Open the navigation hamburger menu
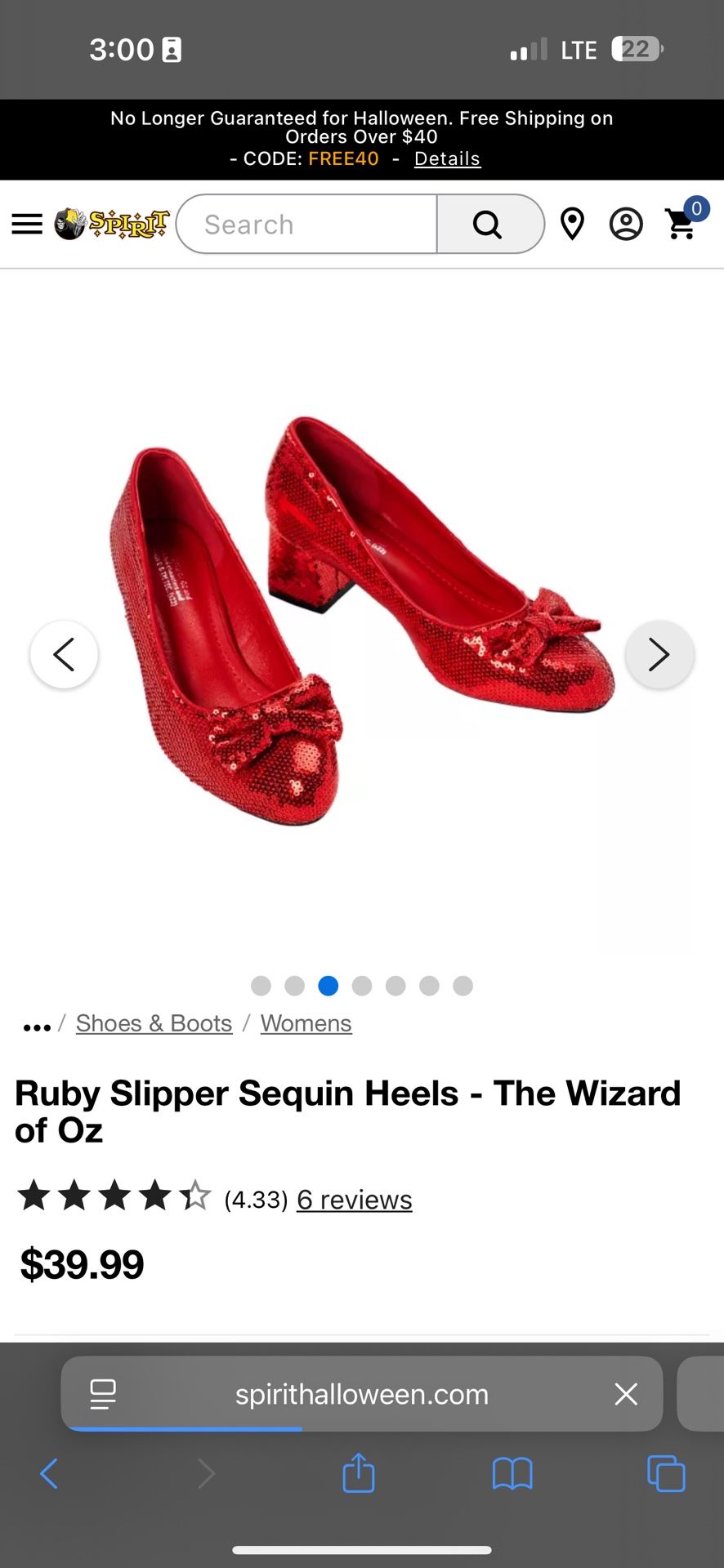724x1568 pixels. pyautogui.click(x=27, y=224)
